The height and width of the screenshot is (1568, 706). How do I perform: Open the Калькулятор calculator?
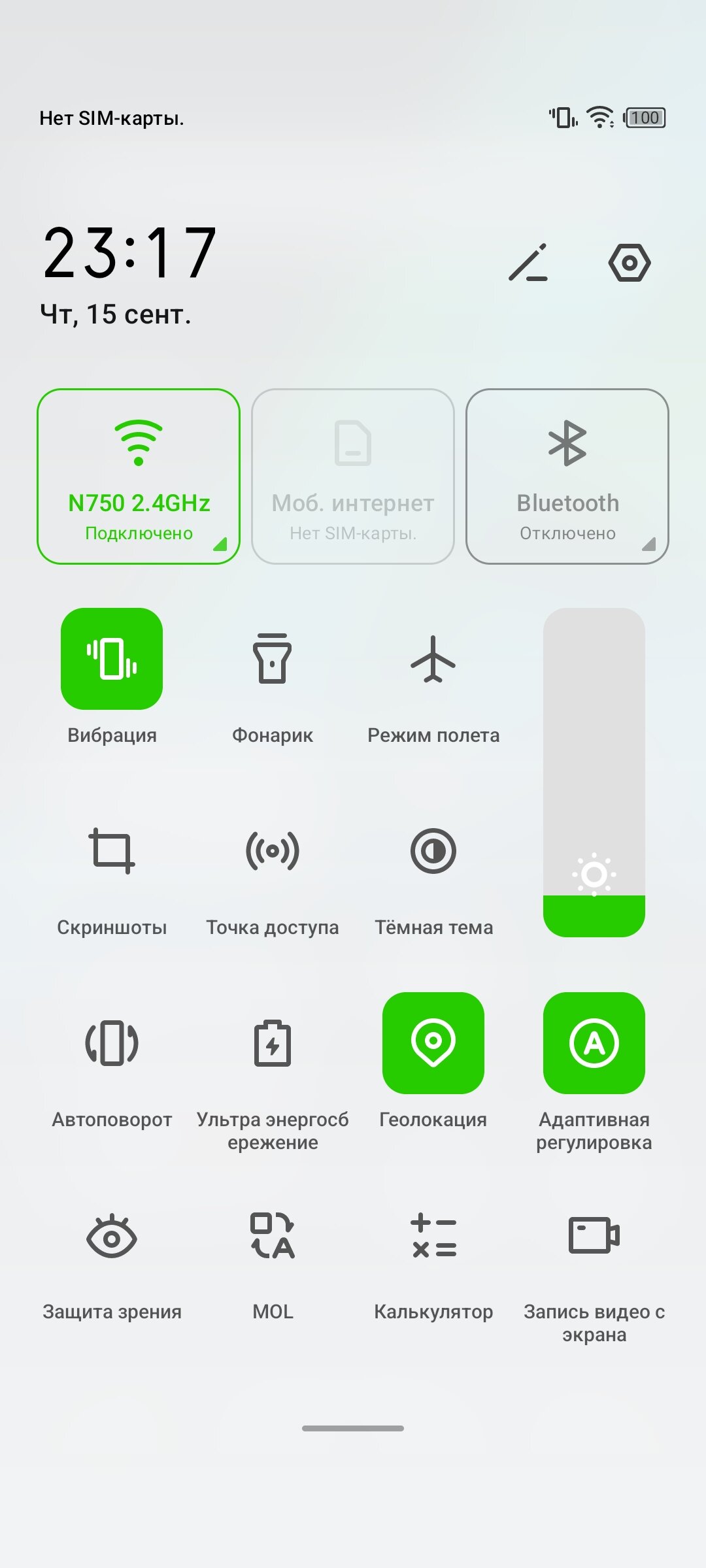(433, 1235)
